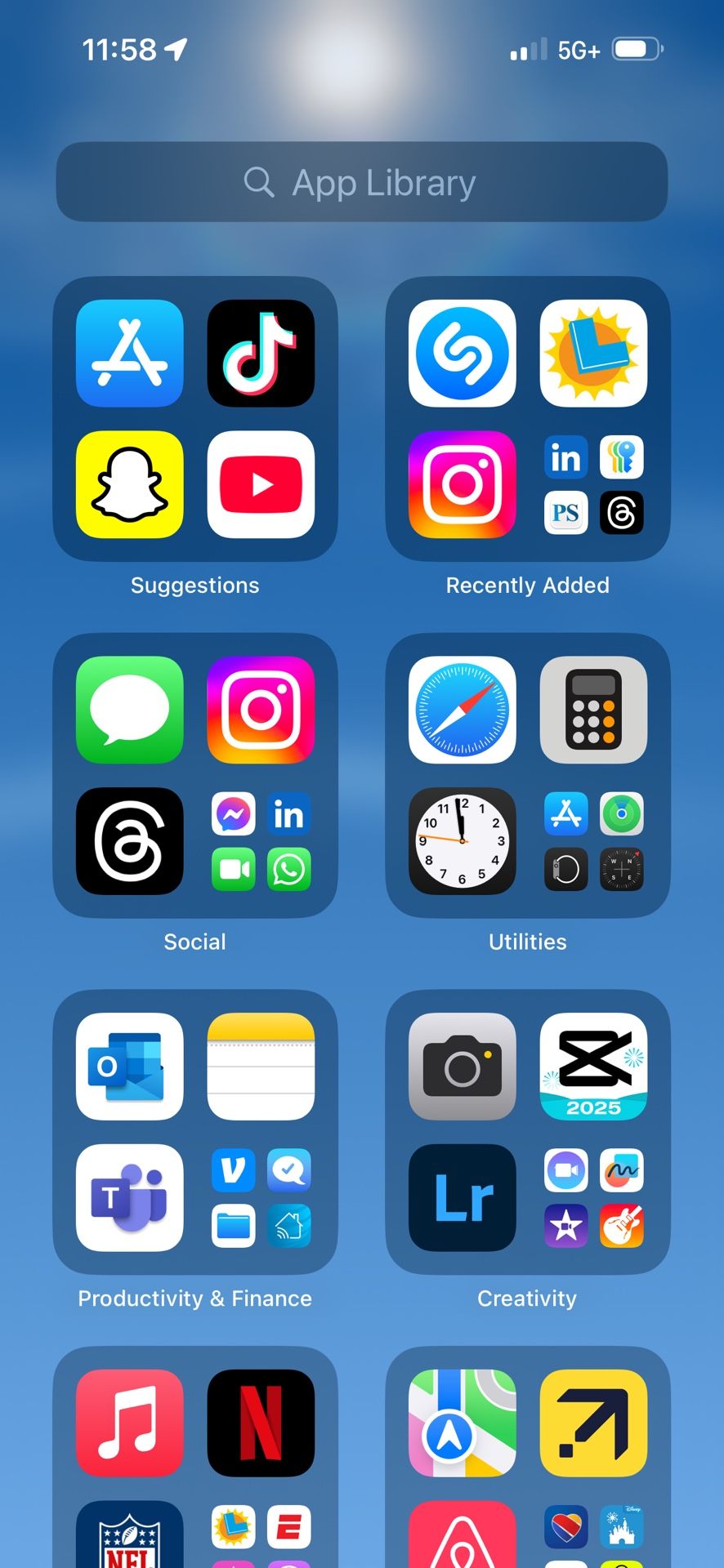The height and width of the screenshot is (1568, 724).
Task: Launch the Notes app
Action: coord(261,1066)
